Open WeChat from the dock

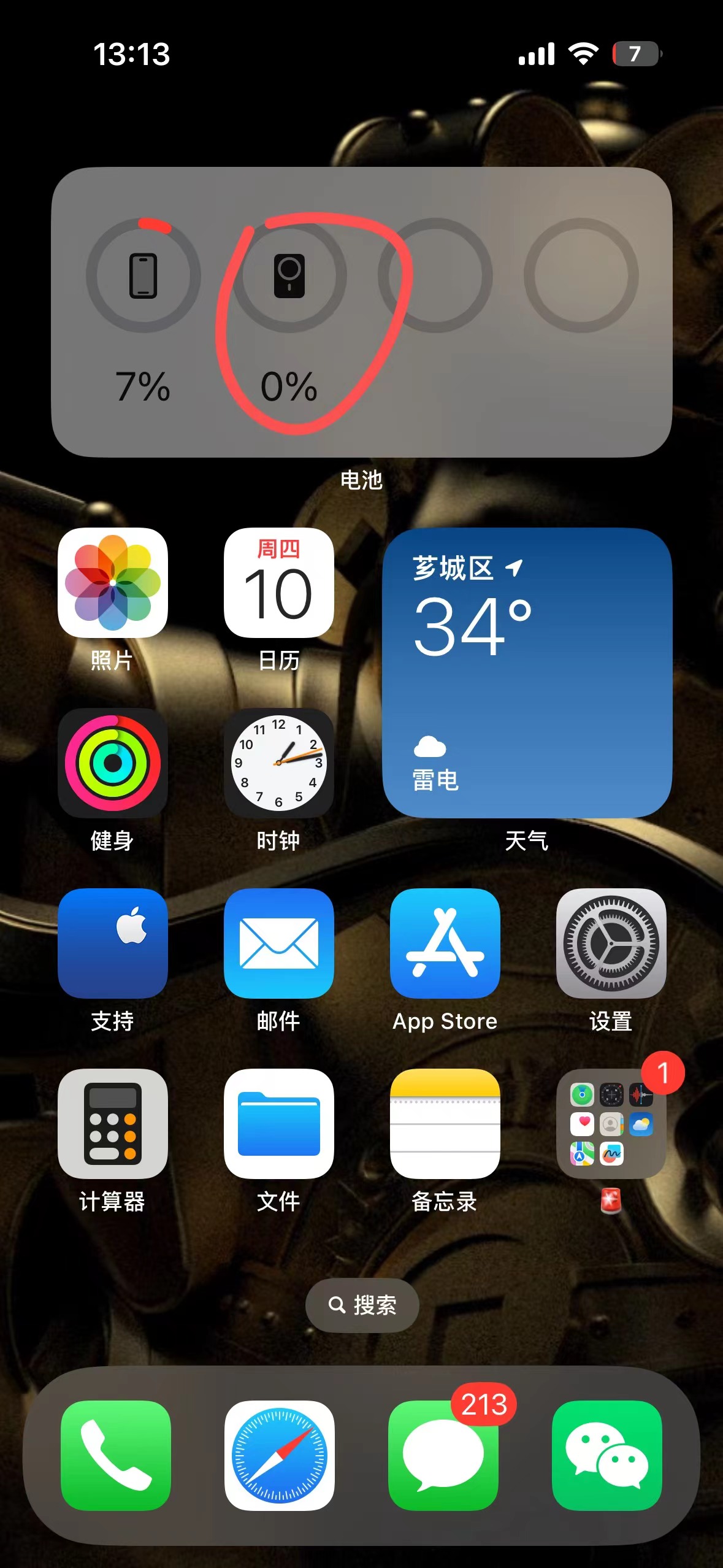coord(606,1455)
